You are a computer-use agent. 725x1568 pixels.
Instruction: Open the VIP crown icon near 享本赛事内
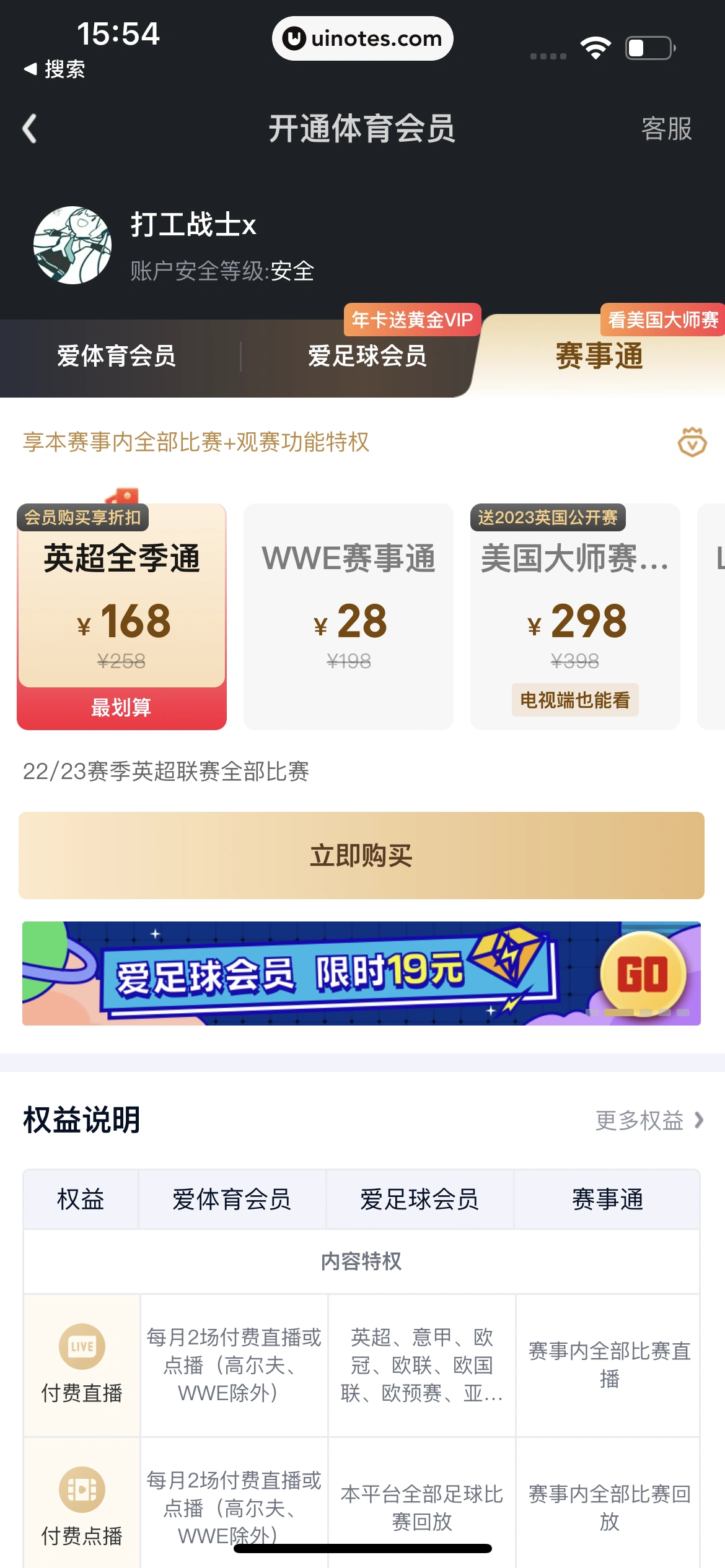(693, 443)
